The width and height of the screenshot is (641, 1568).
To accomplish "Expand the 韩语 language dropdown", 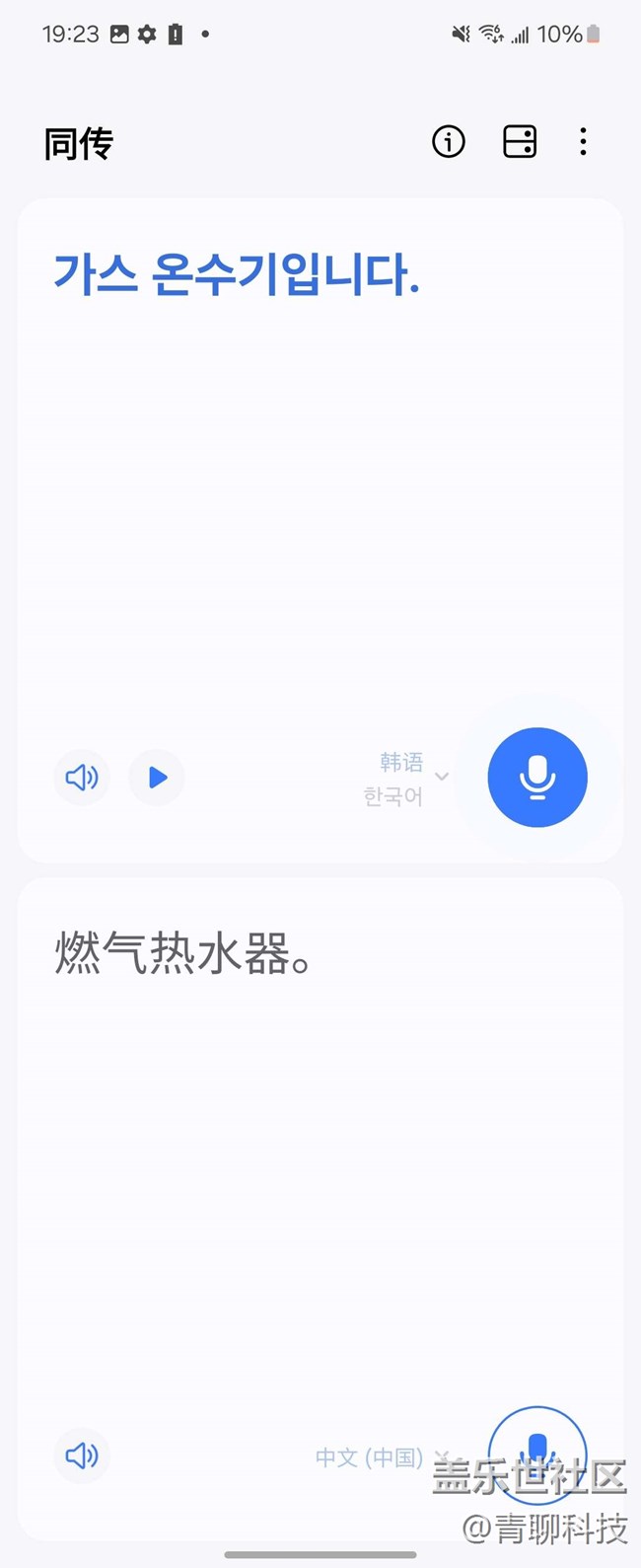I will click(x=406, y=778).
